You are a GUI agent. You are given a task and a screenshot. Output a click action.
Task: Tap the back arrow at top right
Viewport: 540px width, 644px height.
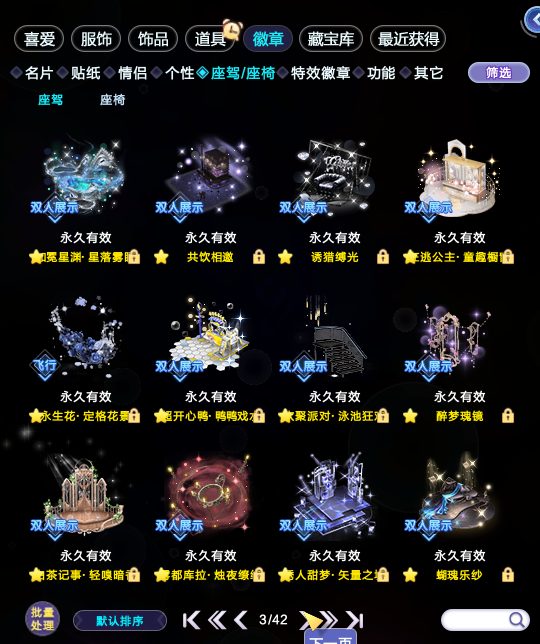point(533,21)
